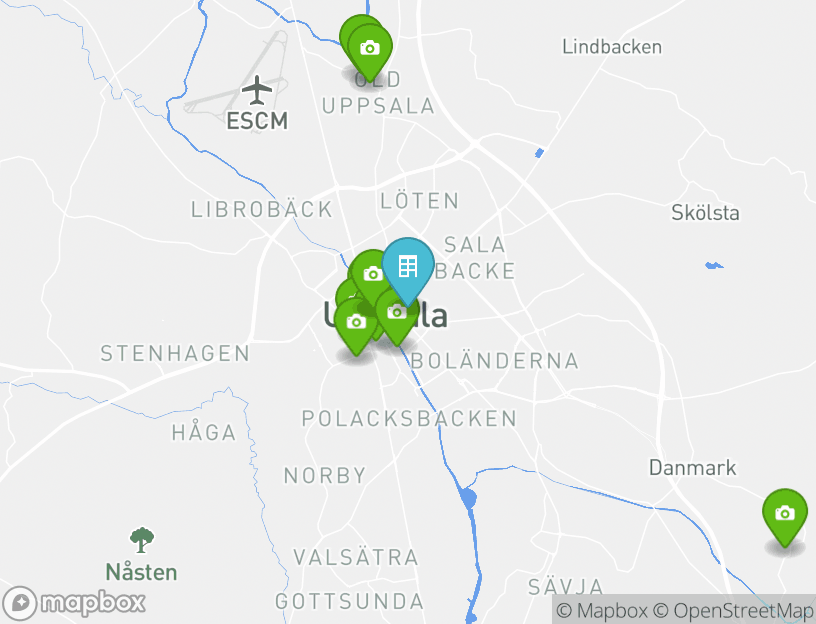Select the camera marker southeast of Danmark
The image size is (816, 624).
785,513
